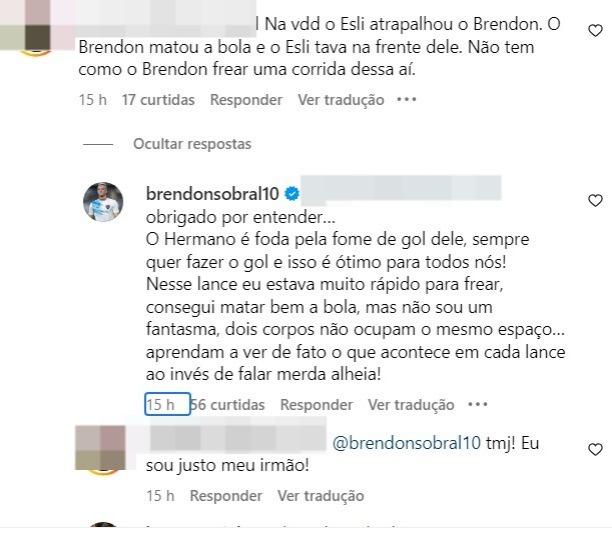Viewport: 612px width, 533px height.
Task: Open the brendonsobral10 username link
Action: (212, 193)
